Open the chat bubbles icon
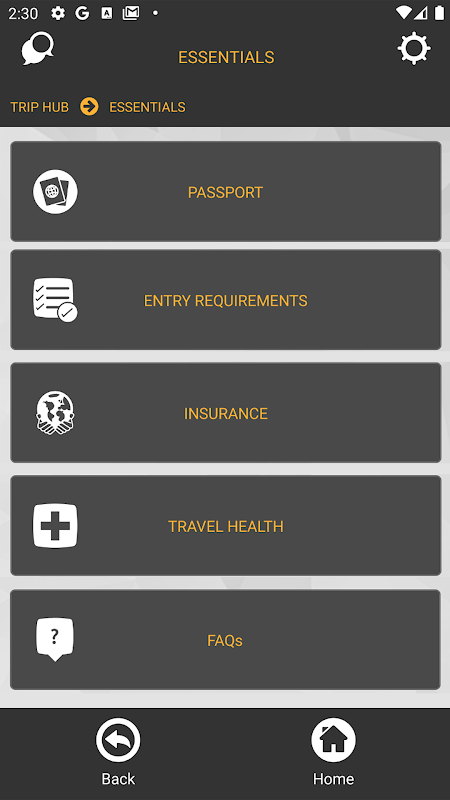450x800 pixels. pos(37,48)
